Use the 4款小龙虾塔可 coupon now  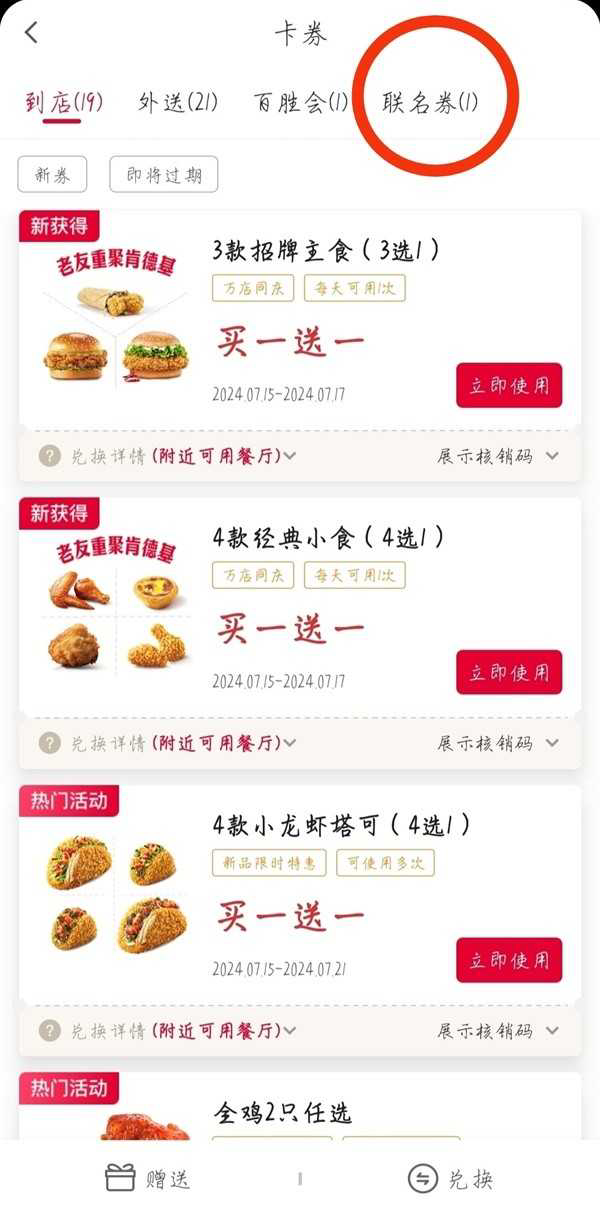pos(509,960)
